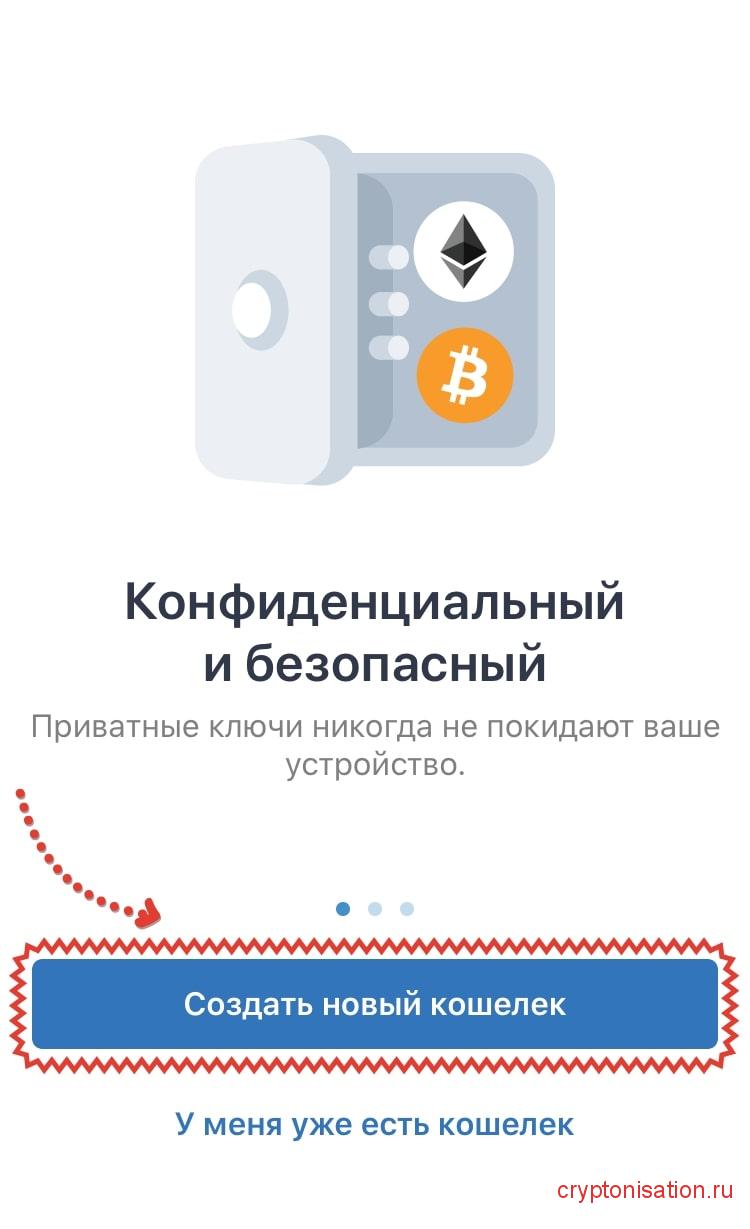The width and height of the screenshot is (750, 1229).
Task: Jump to the third onboarding page dot
Action: [x=407, y=909]
